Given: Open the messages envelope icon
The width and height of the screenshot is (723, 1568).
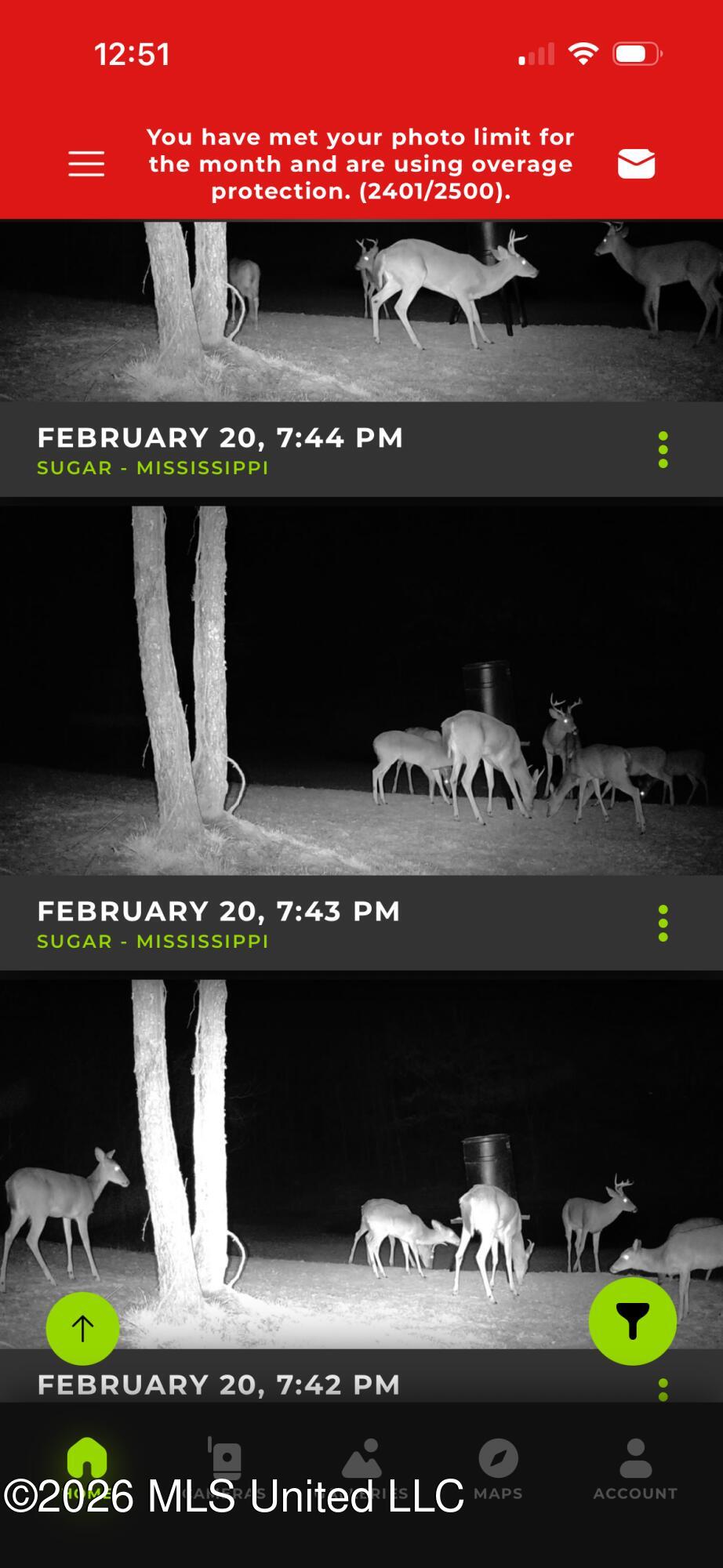Looking at the screenshot, I should click(636, 164).
